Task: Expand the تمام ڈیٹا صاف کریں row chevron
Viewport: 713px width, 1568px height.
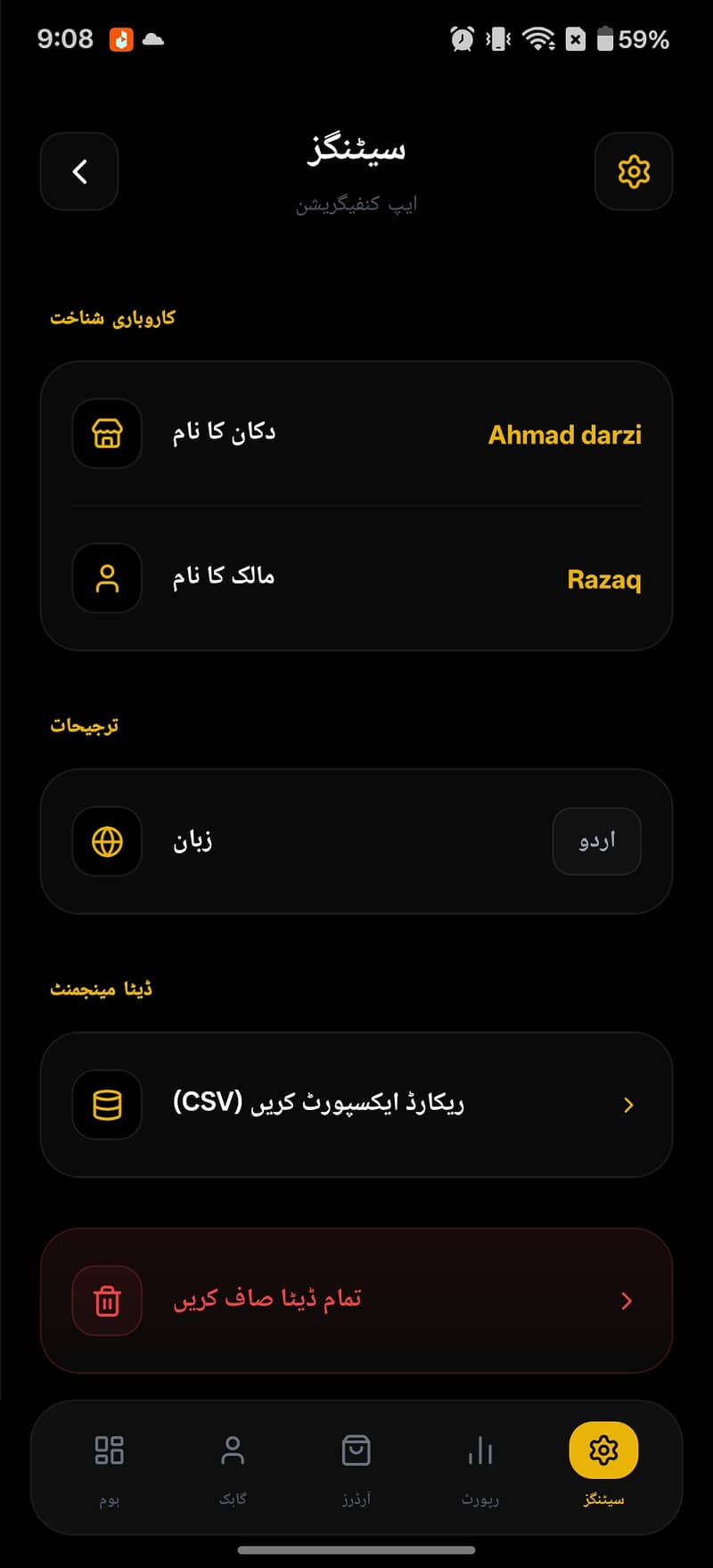Action: click(627, 1300)
